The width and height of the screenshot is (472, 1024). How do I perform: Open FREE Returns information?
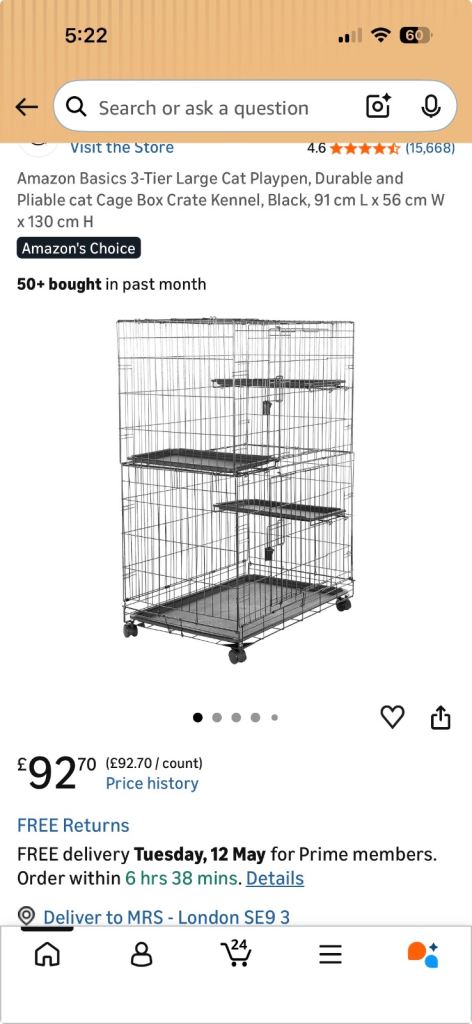[x=73, y=825]
